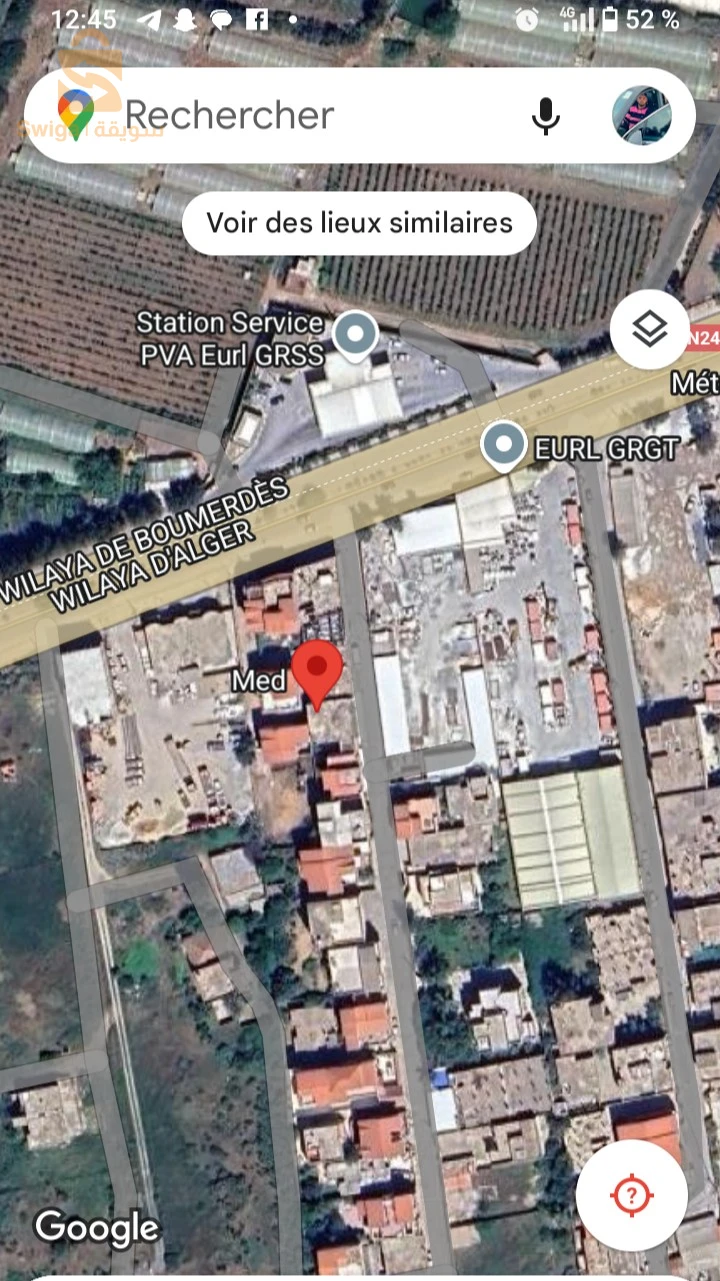Start voice search with the microphone

pyautogui.click(x=545, y=116)
